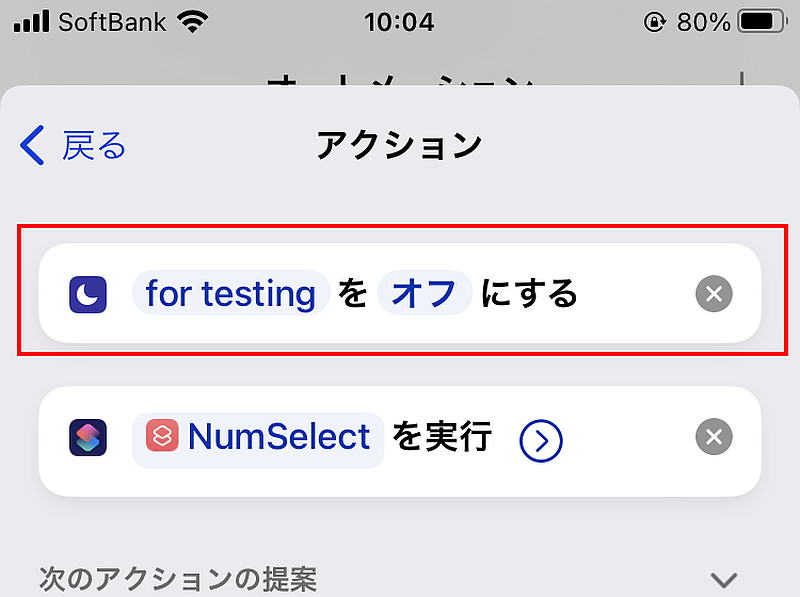
Task: Collapse the 次のアクションの提案 section
Action: click(722, 579)
